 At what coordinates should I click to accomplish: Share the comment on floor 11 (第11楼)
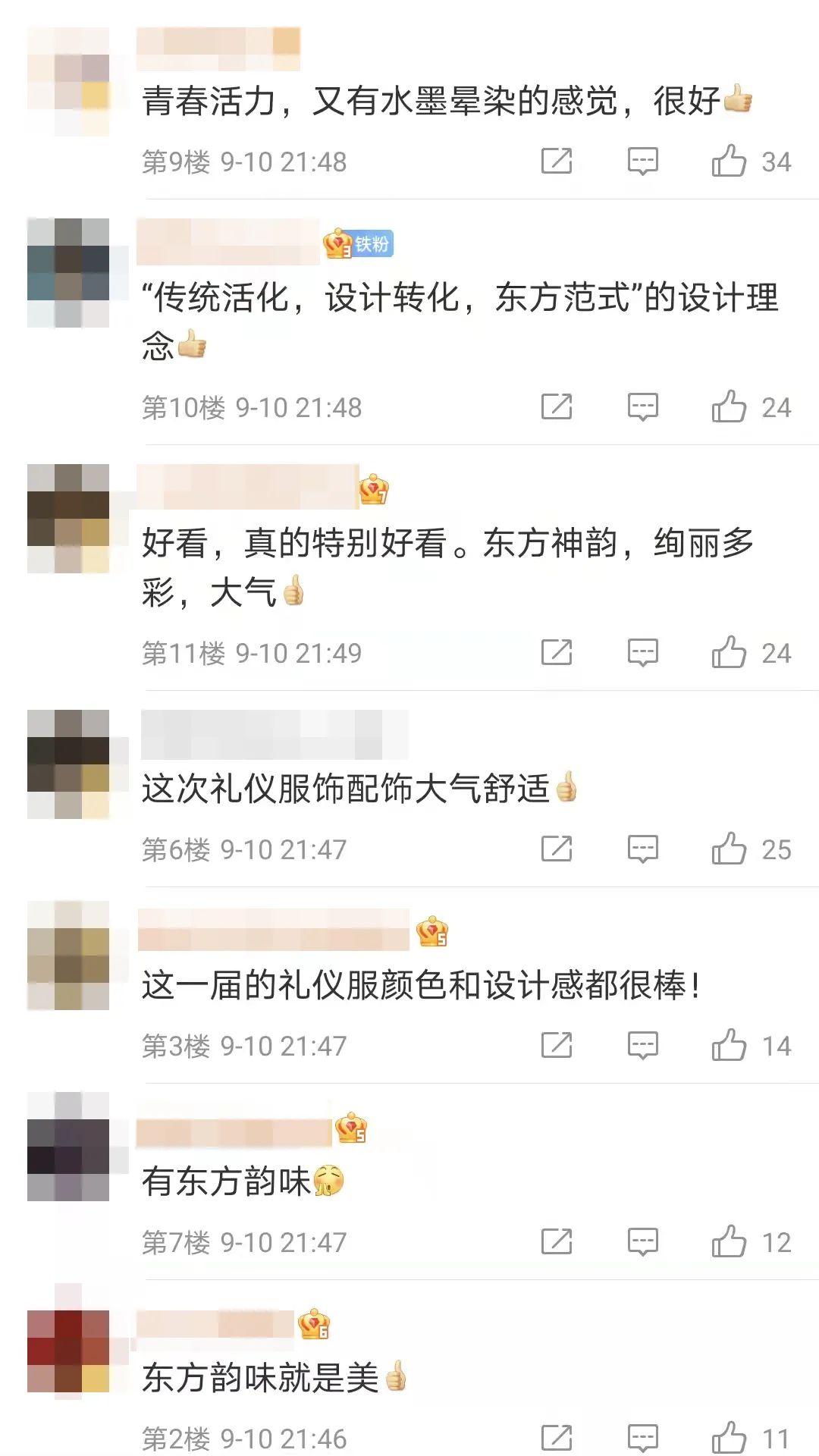coord(557,652)
